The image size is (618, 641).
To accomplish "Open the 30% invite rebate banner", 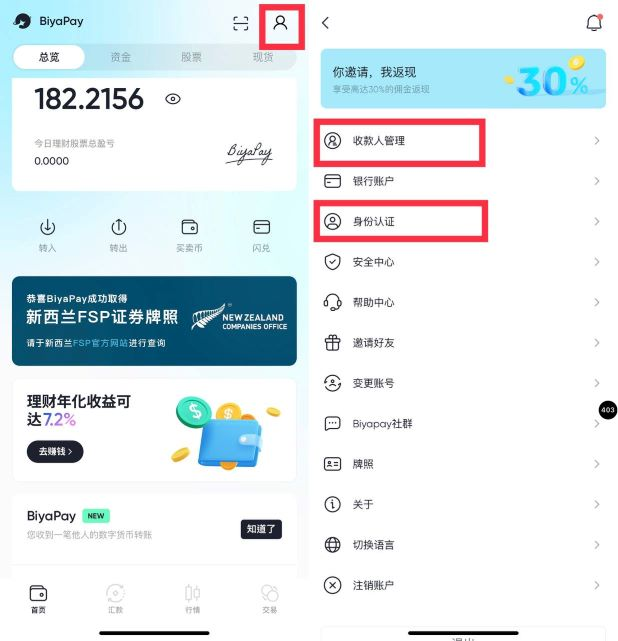I will click(x=462, y=80).
